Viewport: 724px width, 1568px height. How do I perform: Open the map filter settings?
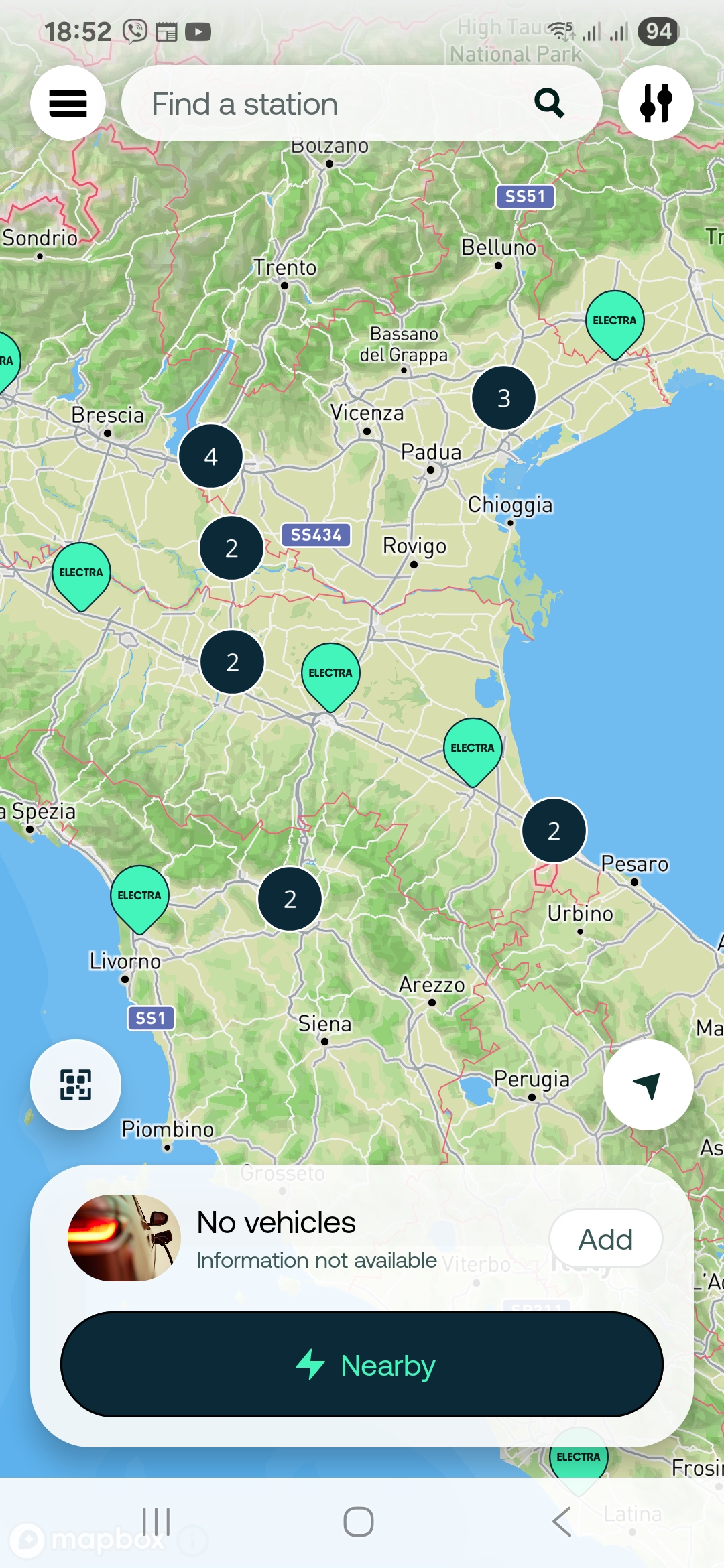click(x=655, y=103)
